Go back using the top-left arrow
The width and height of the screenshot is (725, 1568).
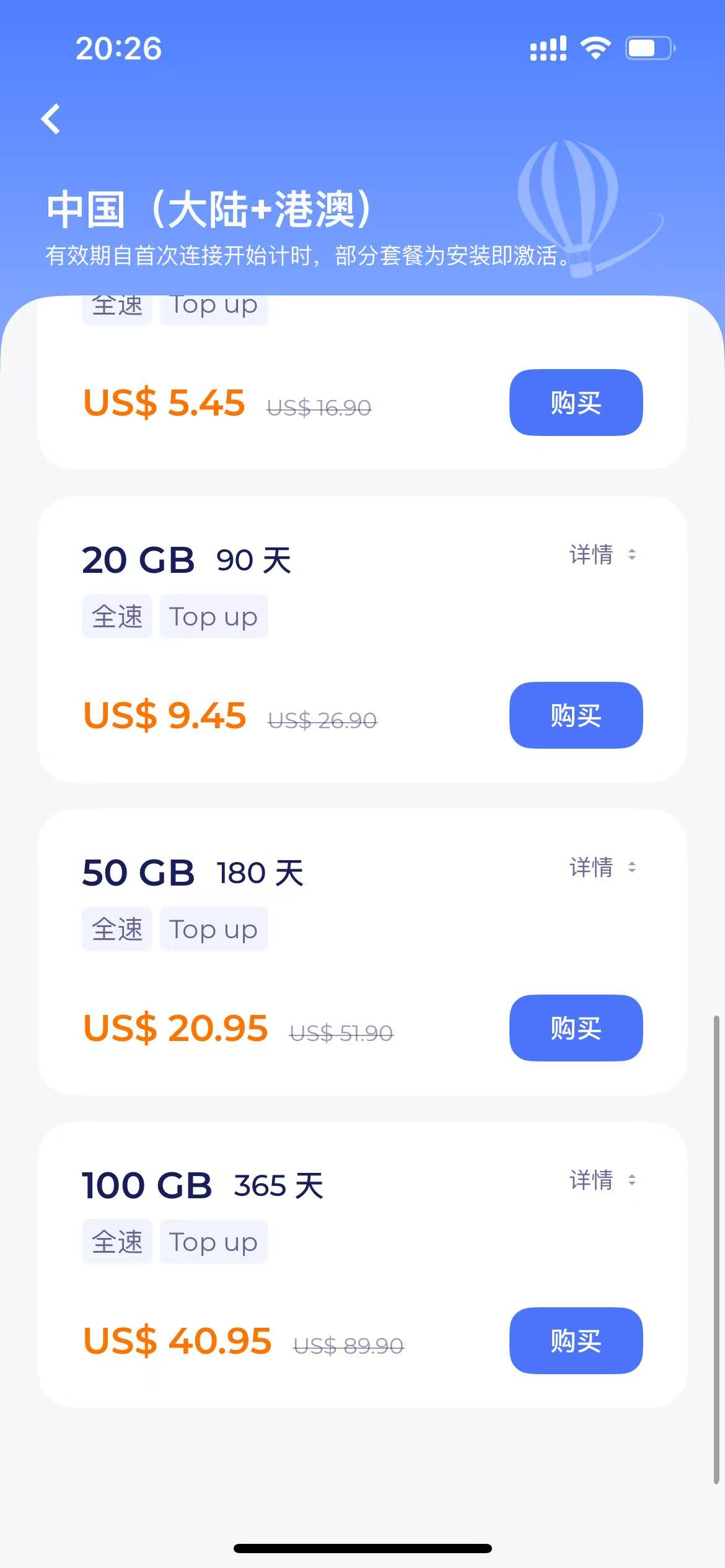51,118
